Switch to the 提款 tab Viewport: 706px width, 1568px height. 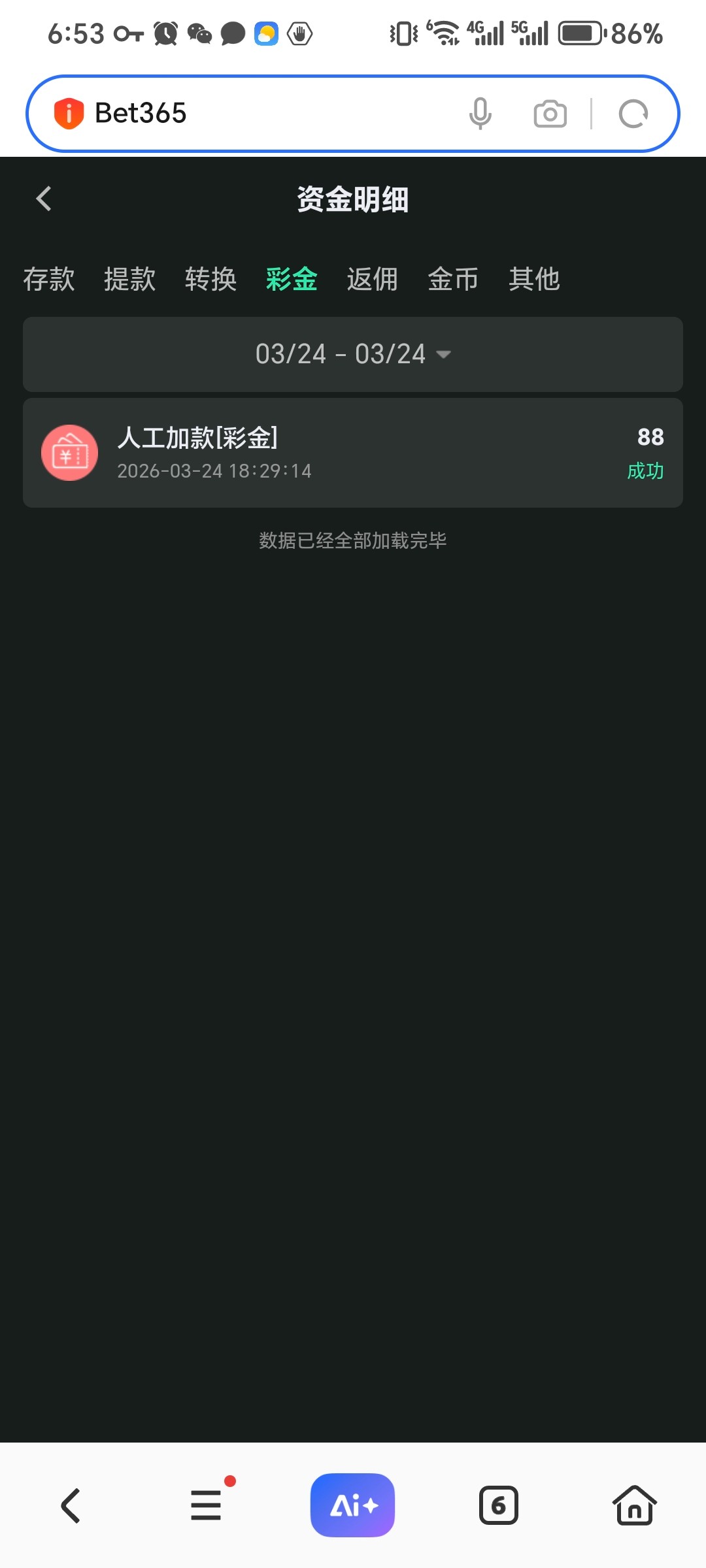click(x=129, y=279)
